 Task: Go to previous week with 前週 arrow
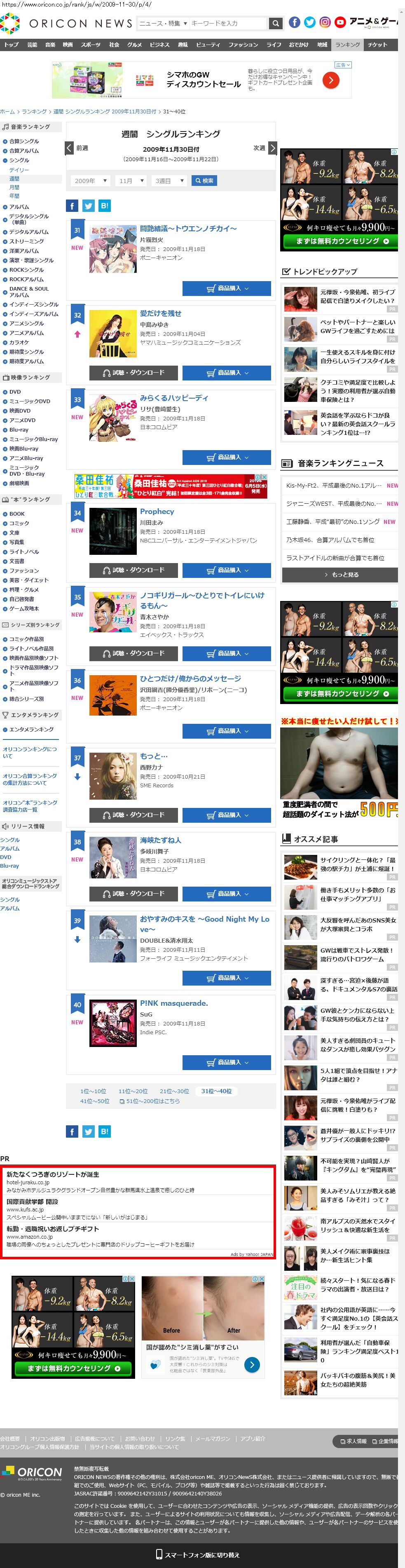[x=70, y=148]
